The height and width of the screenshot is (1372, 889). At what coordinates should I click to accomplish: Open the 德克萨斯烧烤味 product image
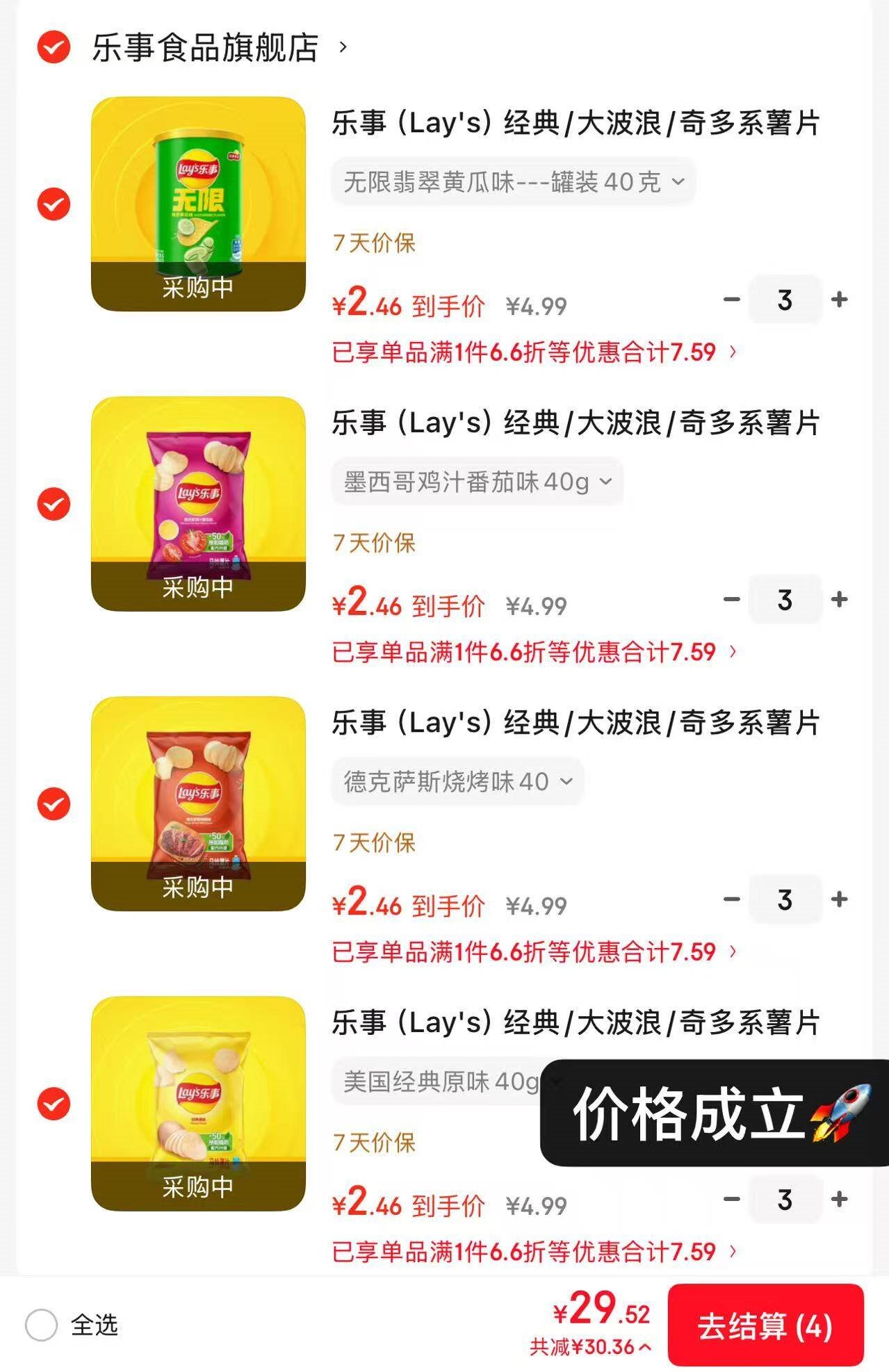(x=198, y=804)
